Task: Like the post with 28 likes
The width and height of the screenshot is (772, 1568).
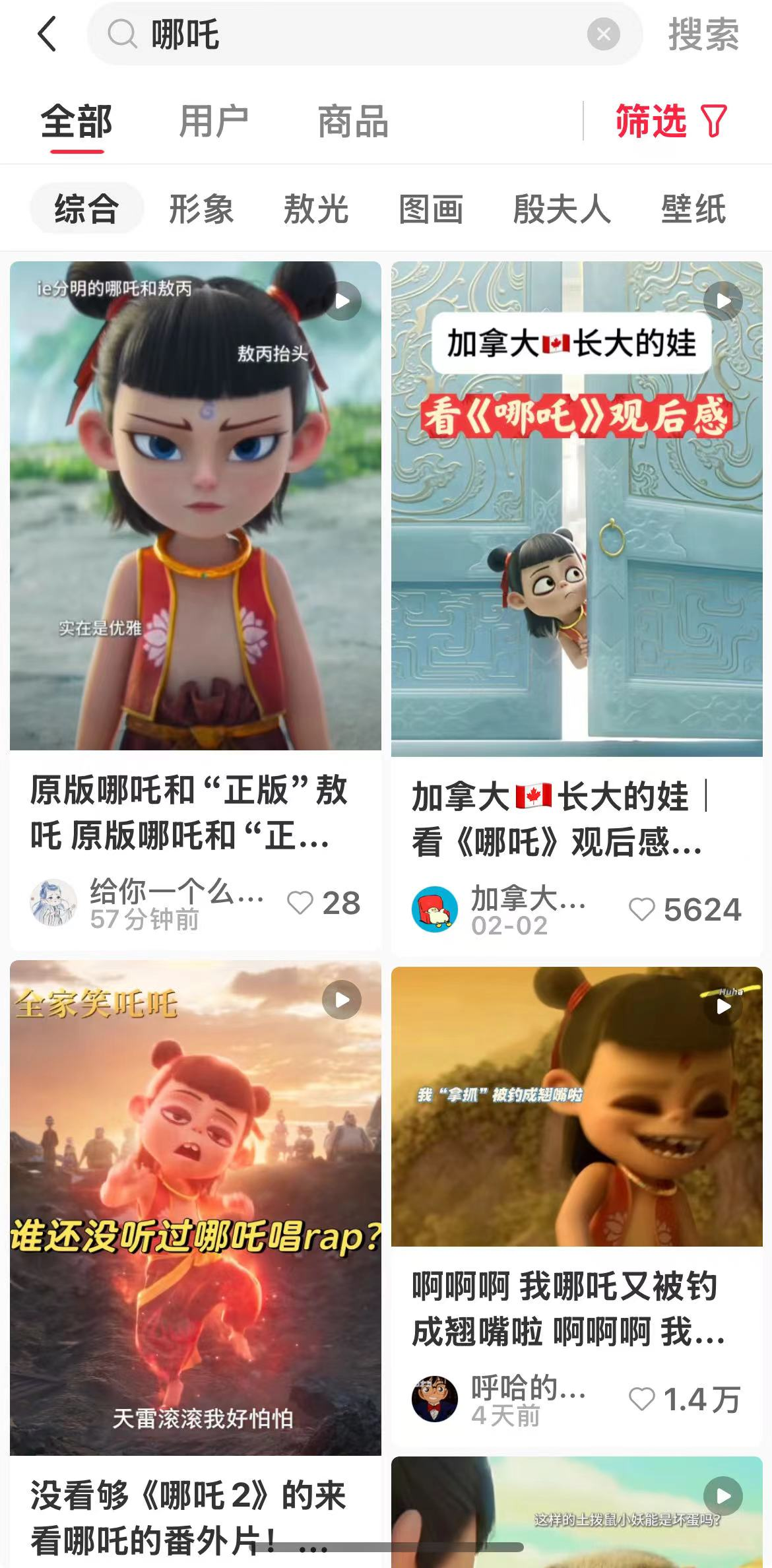Action: 300,903
